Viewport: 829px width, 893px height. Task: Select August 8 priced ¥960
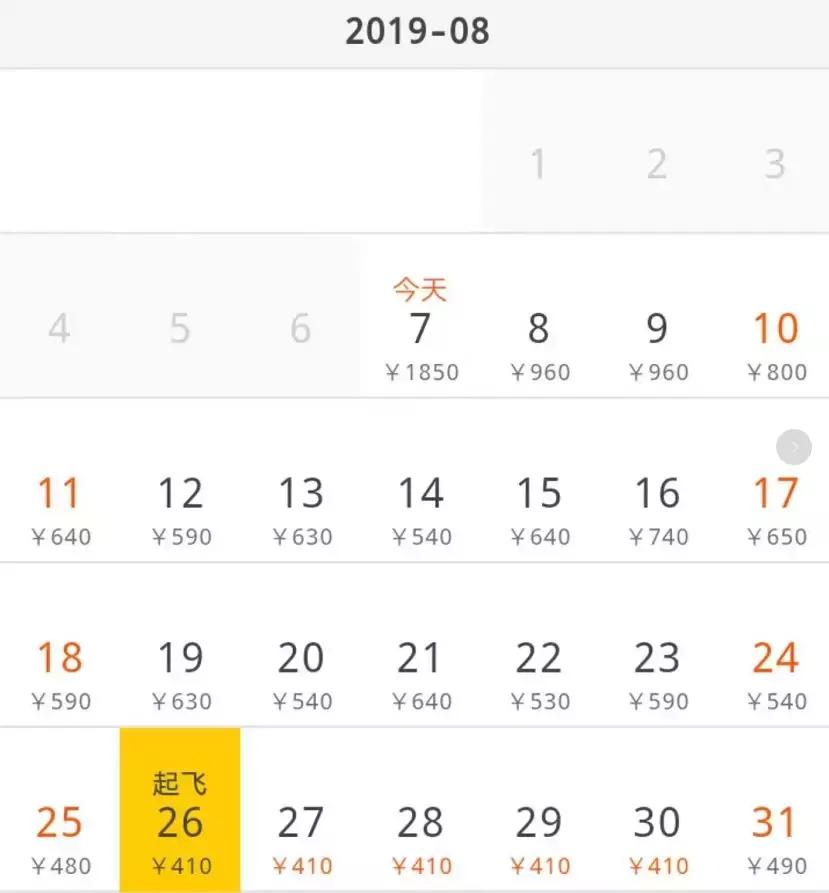[x=538, y=330]
